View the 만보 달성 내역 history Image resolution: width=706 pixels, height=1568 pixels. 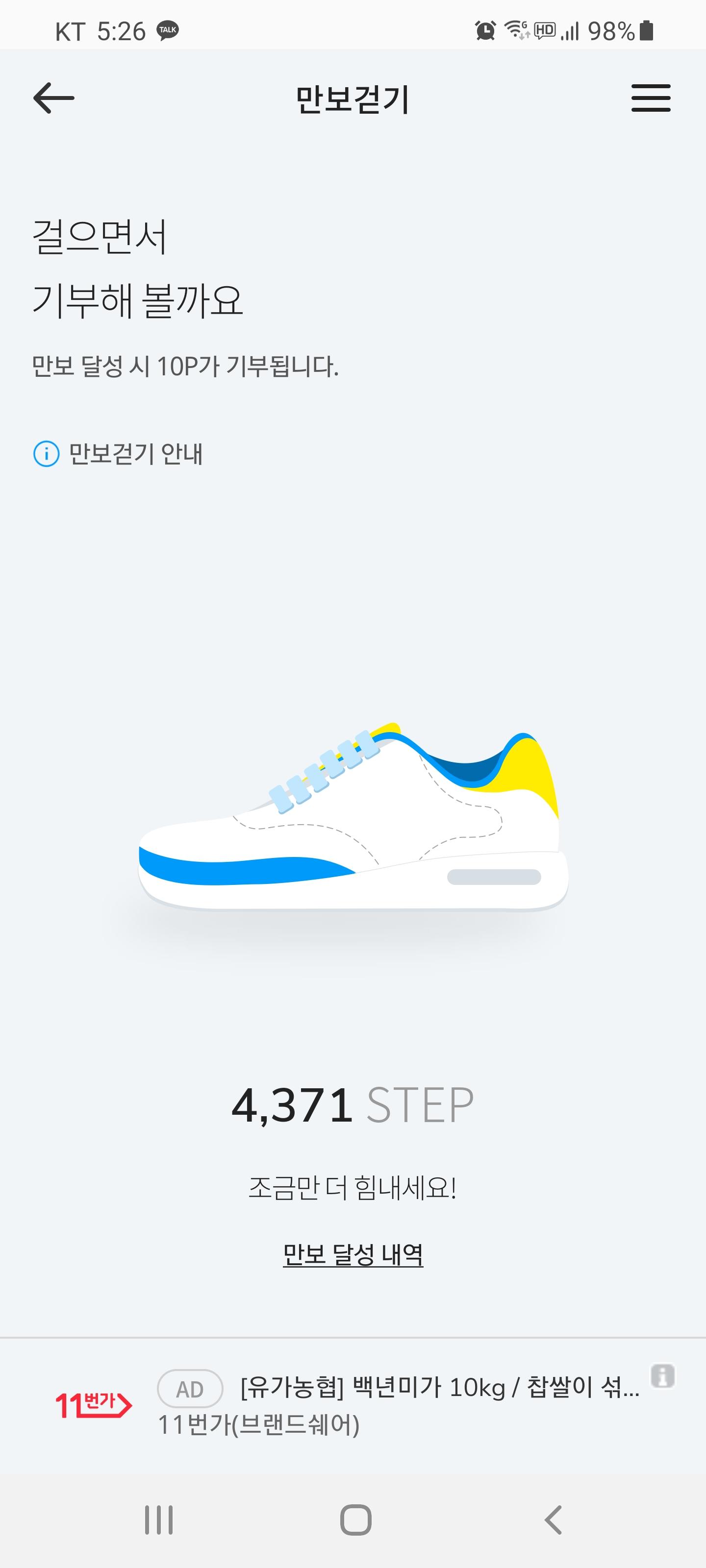pyautogui.click(x=353, y=1254)
